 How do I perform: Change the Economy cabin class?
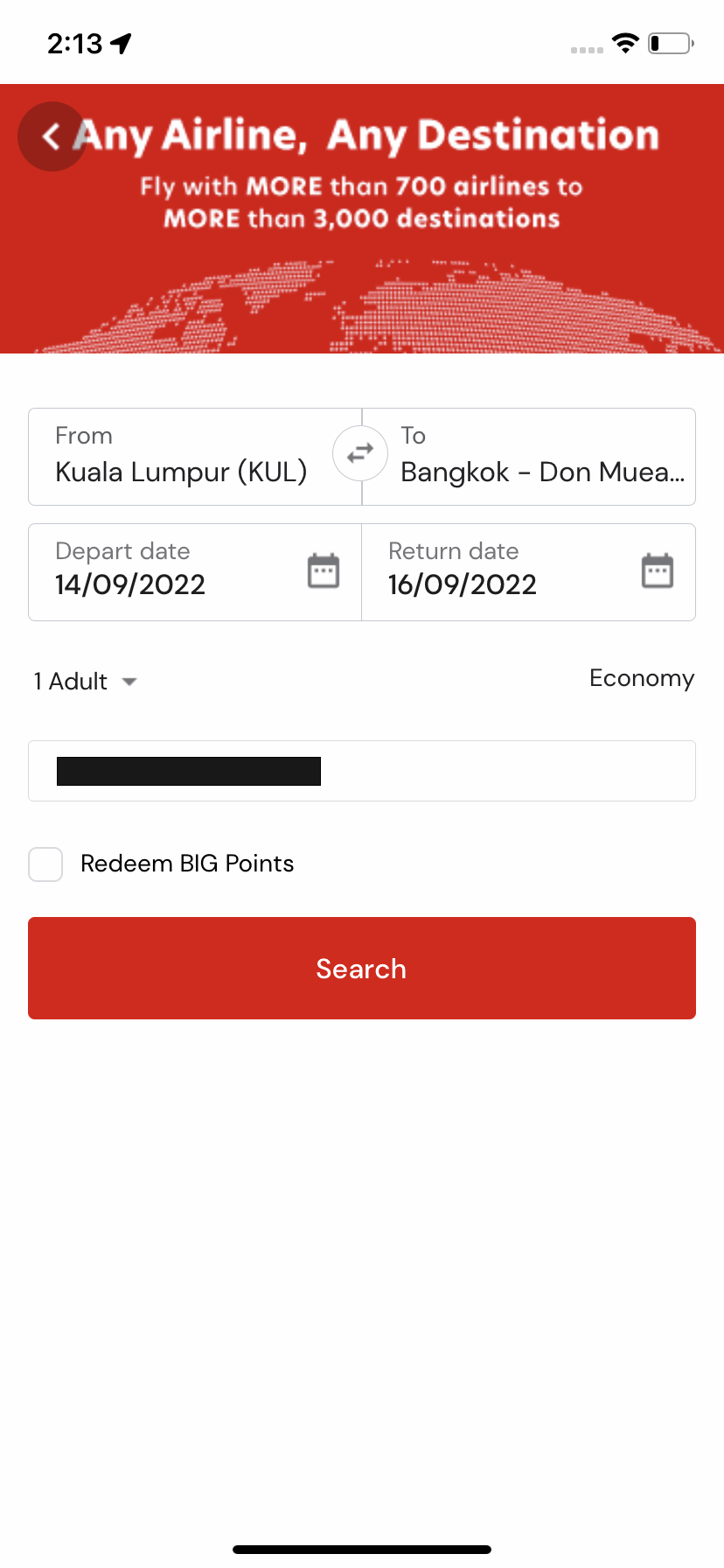pyautogui.click(x=641, y=678)
